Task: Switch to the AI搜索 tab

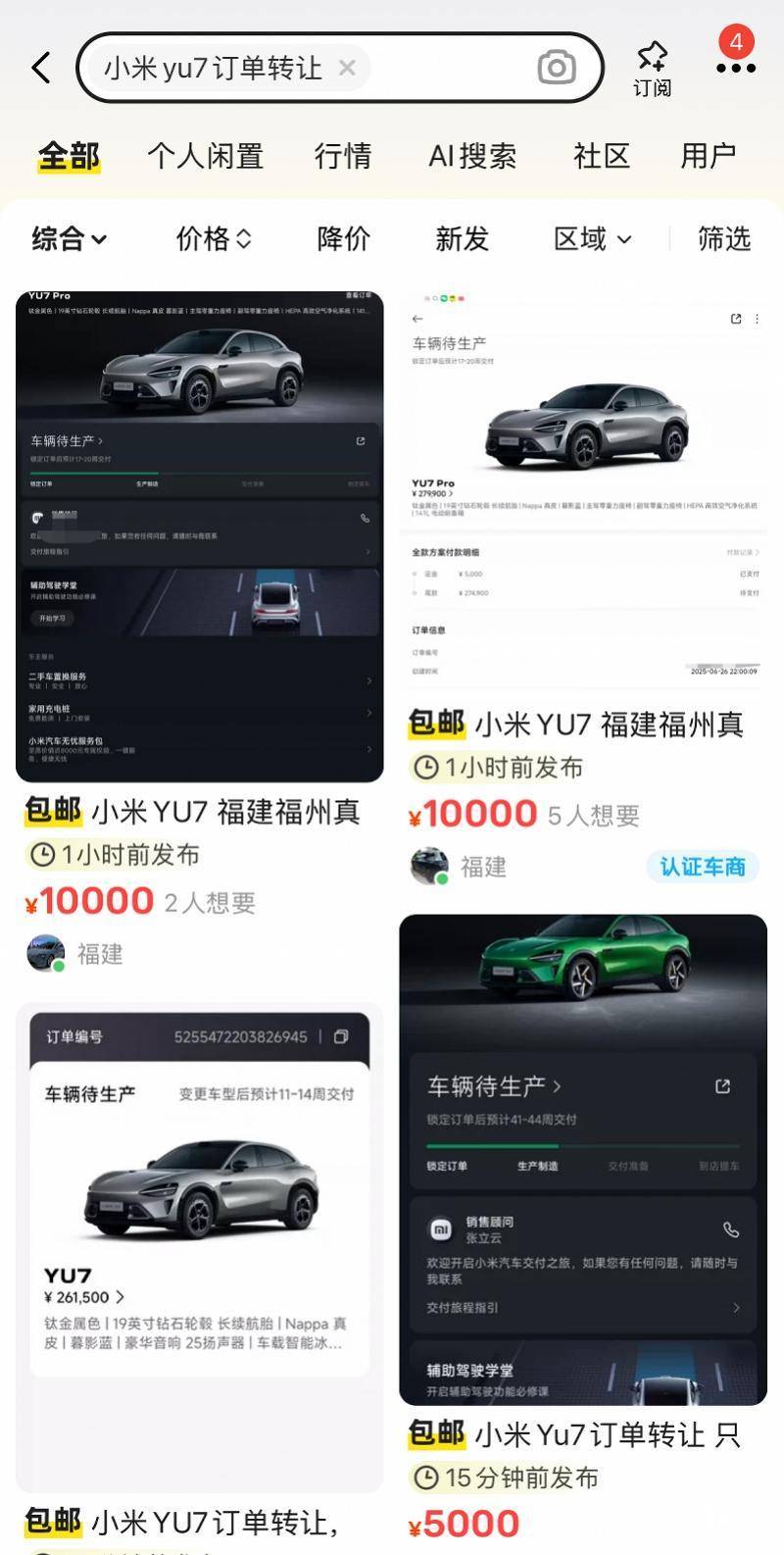Action: point(471,156)
